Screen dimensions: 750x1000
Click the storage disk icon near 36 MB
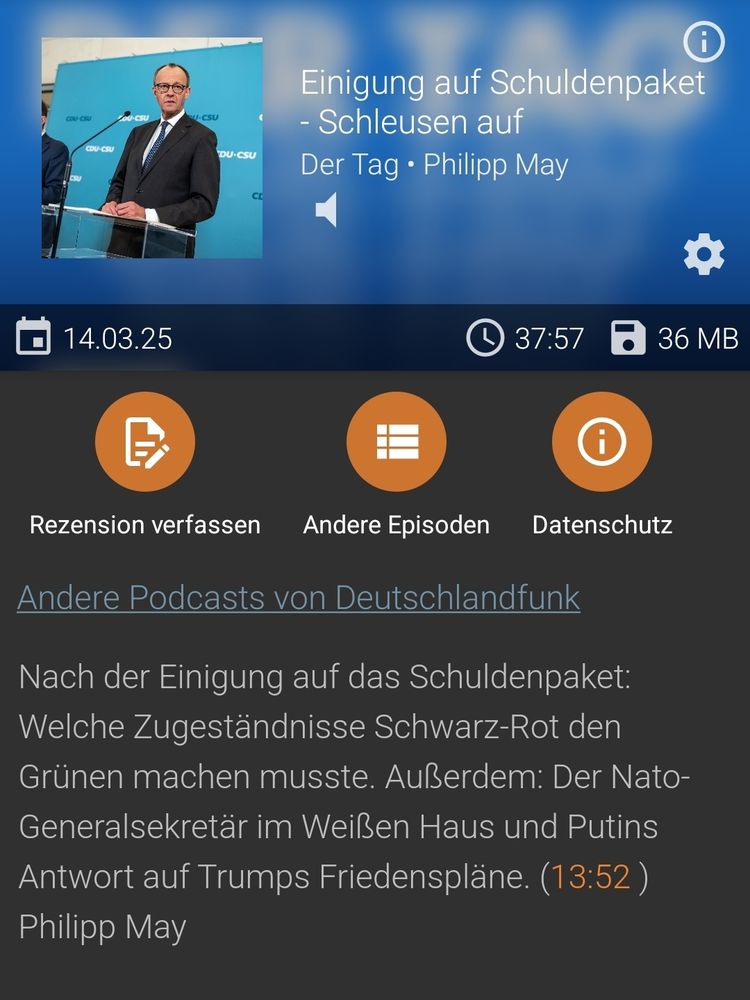coord(629,339)
